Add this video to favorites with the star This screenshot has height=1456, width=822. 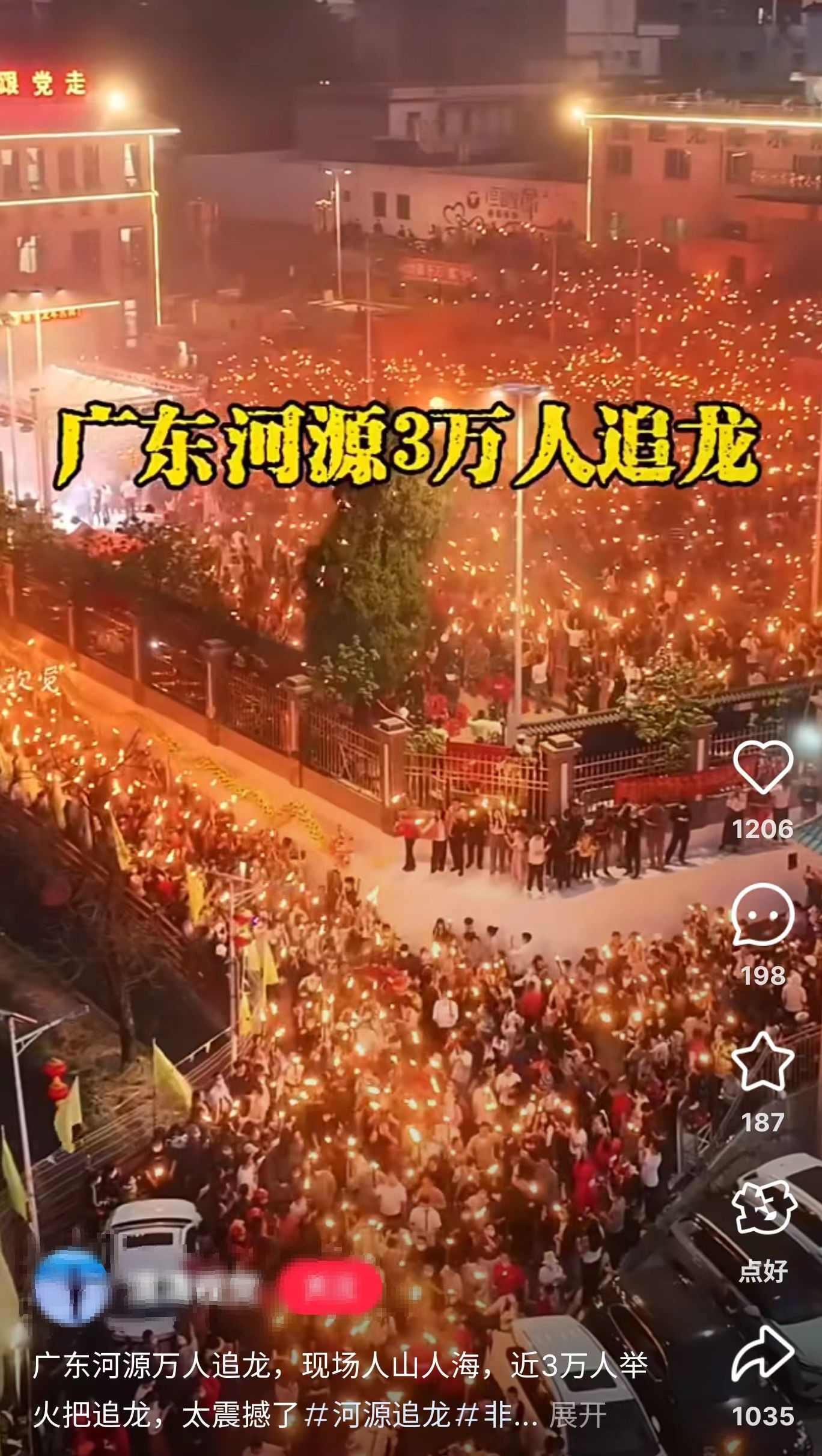pyautogui.click(x=763, y=1062)
